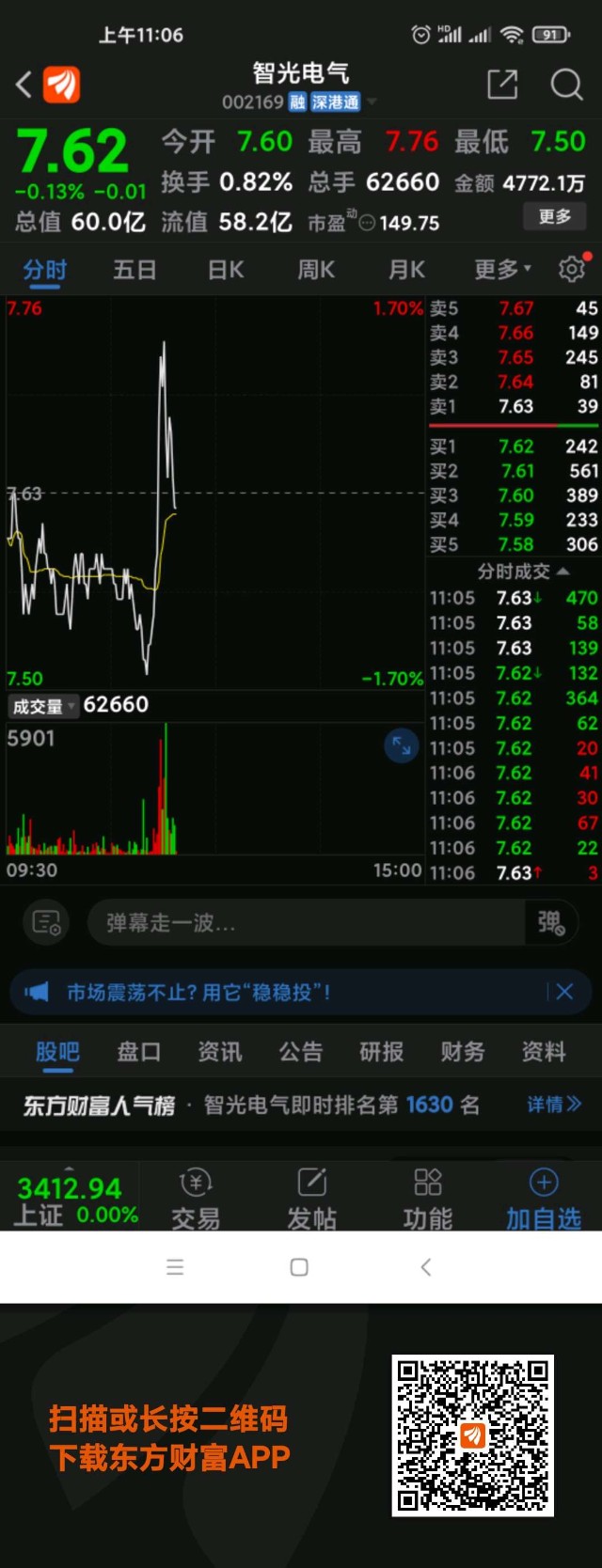Image resolution: width=602 pixels, height=1568 pixels.
Task: Open the 公告 announcements tab
Action: click(300, 1052)
